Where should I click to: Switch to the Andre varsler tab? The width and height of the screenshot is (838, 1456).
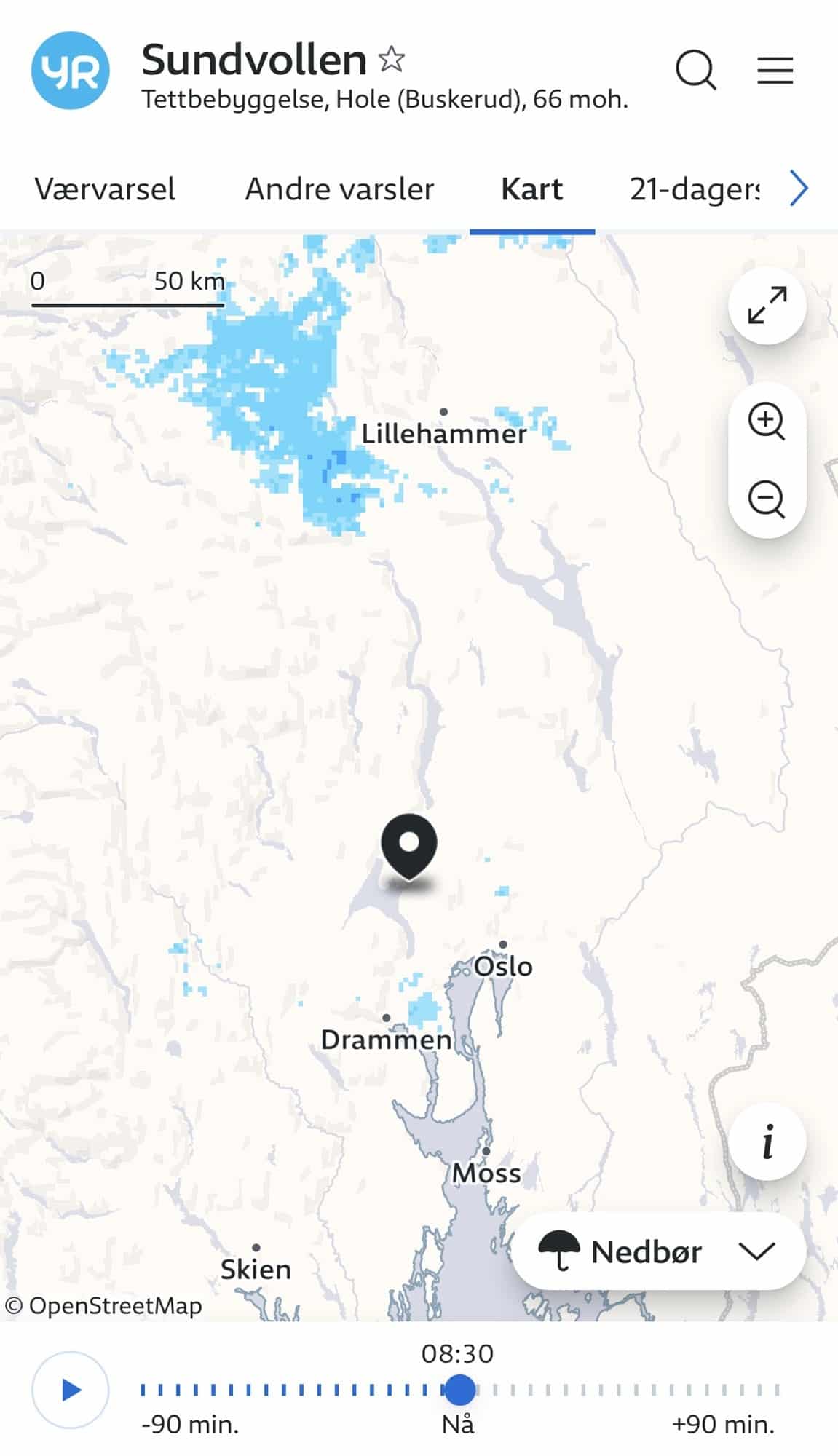[339, 189]
